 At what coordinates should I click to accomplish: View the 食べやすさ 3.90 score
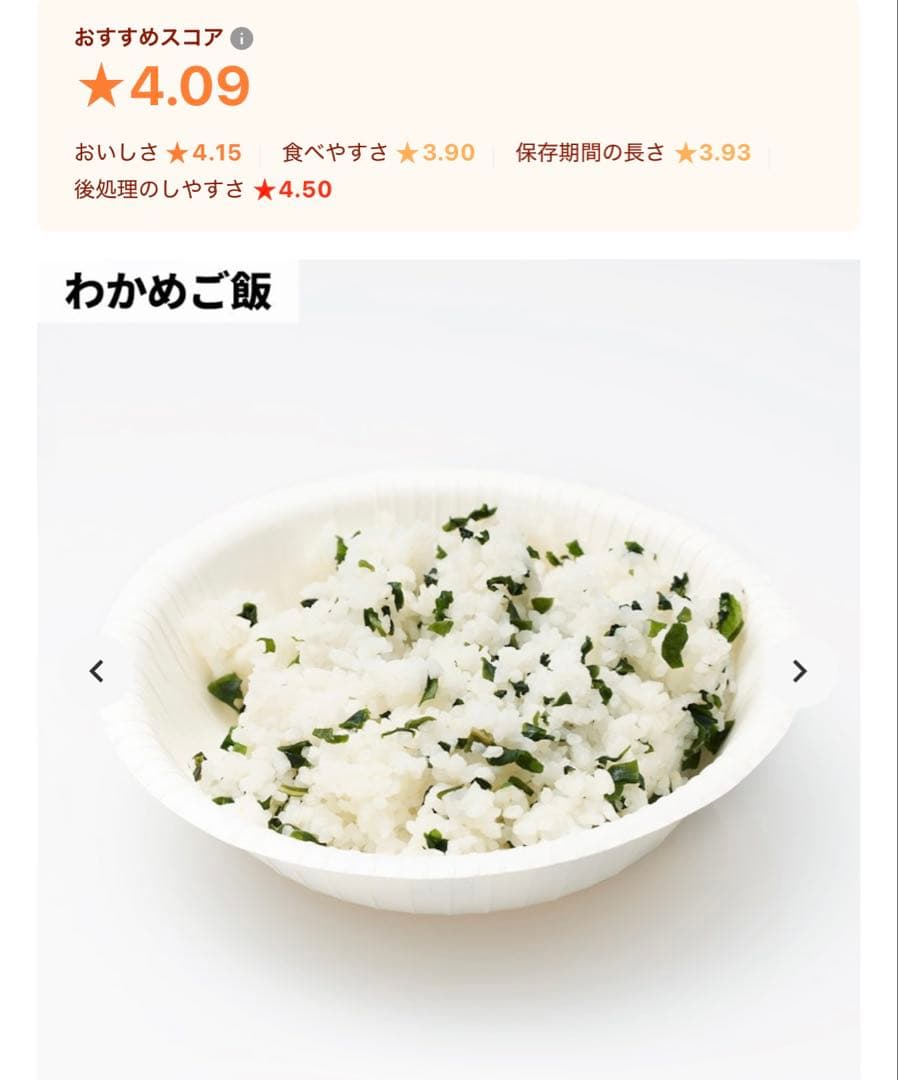[450, 152]
